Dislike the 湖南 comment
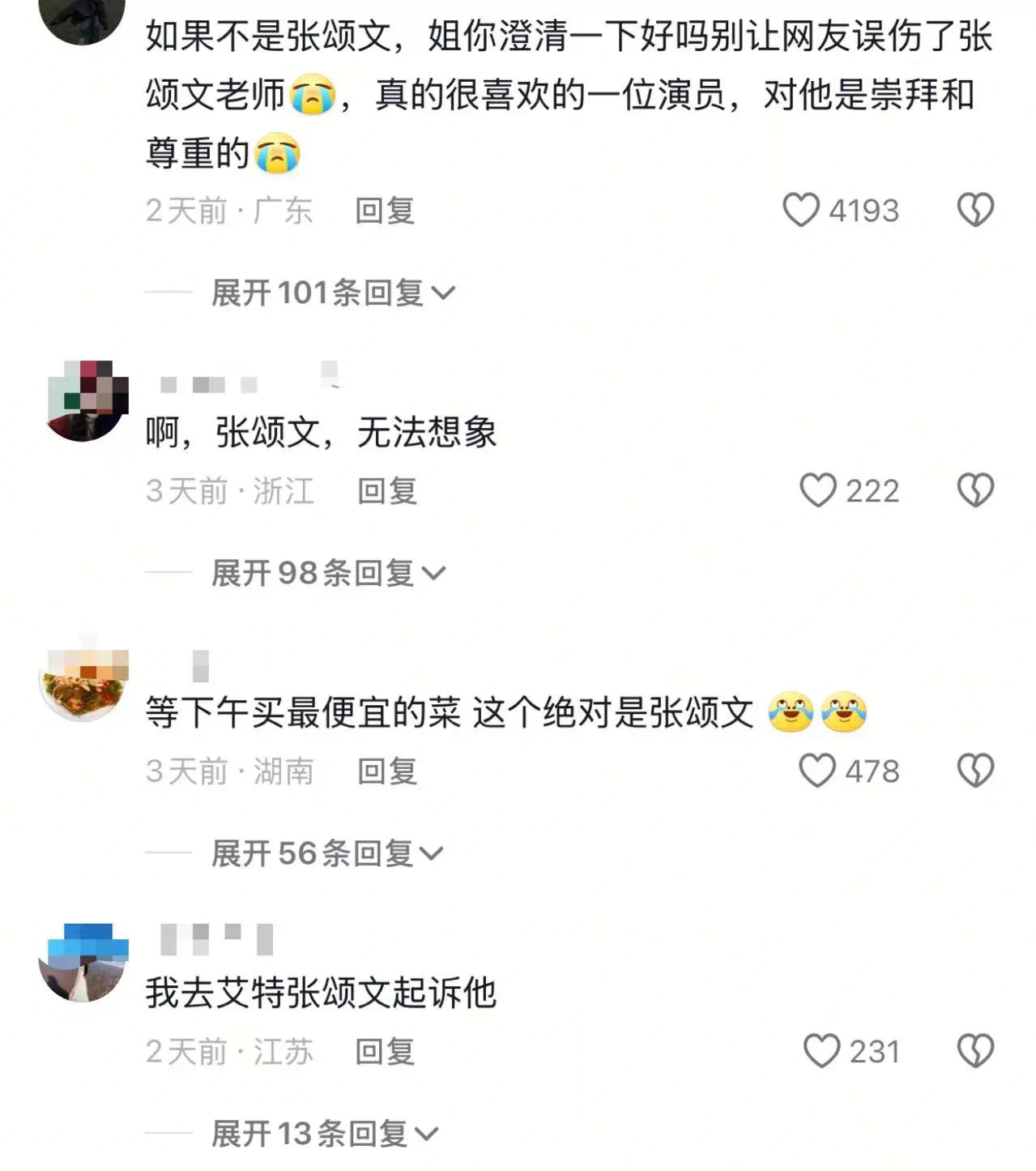The height and width of the screenshot is (1171, 1036). click(975, 771)
